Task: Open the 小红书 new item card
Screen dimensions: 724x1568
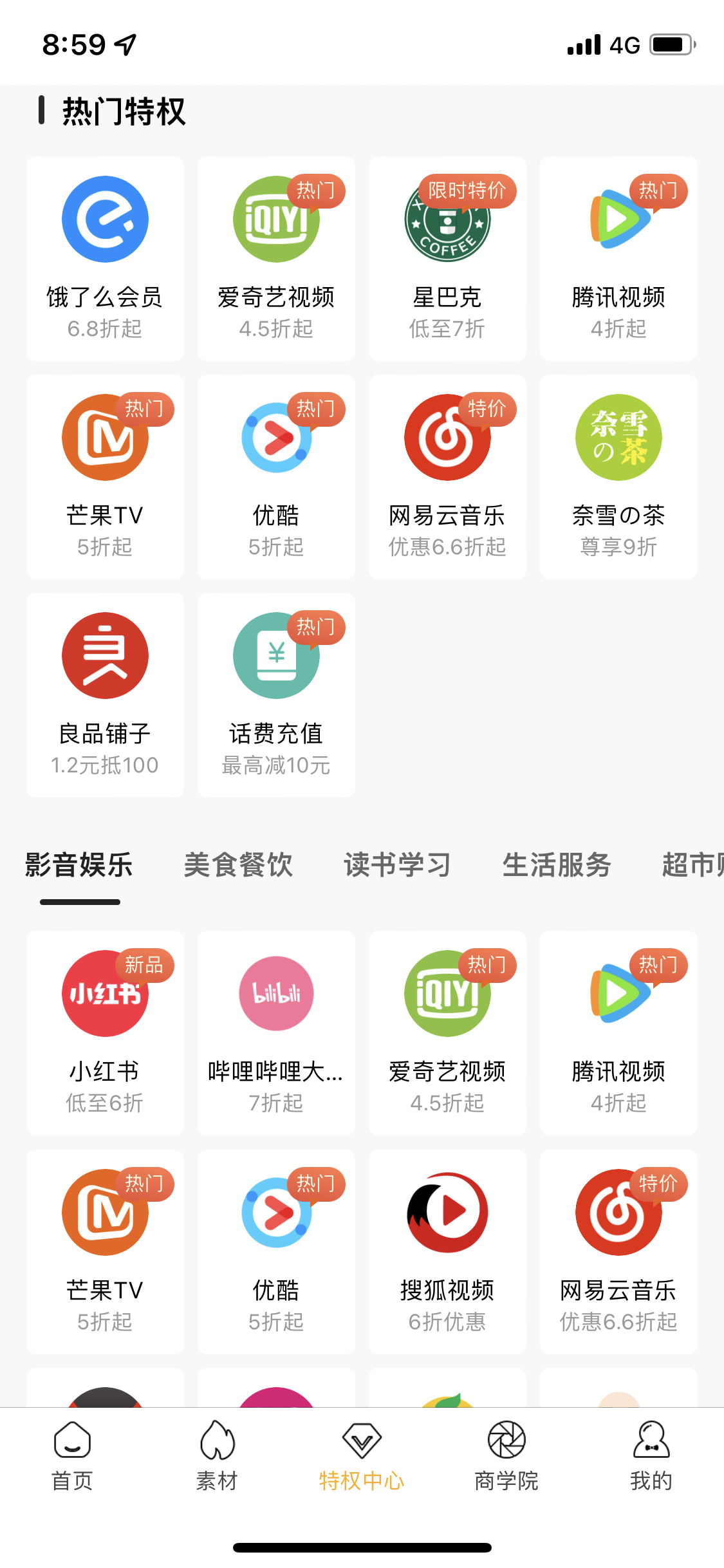Action: click(x=105, y=1032)
